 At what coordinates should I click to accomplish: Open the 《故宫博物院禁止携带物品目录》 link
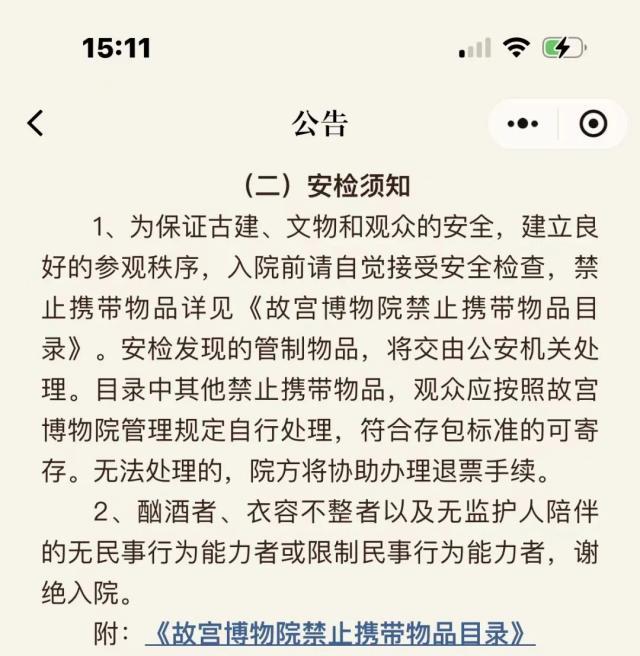pyautogui.click(x=340, y=633)
